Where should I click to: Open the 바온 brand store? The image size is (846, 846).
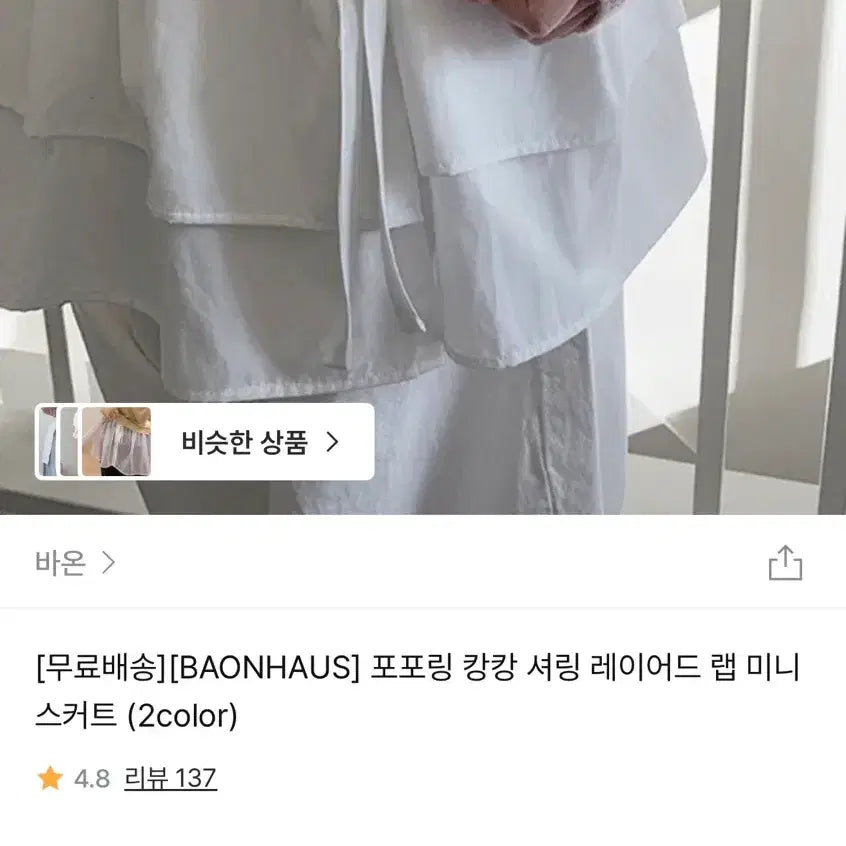(75, 563)
